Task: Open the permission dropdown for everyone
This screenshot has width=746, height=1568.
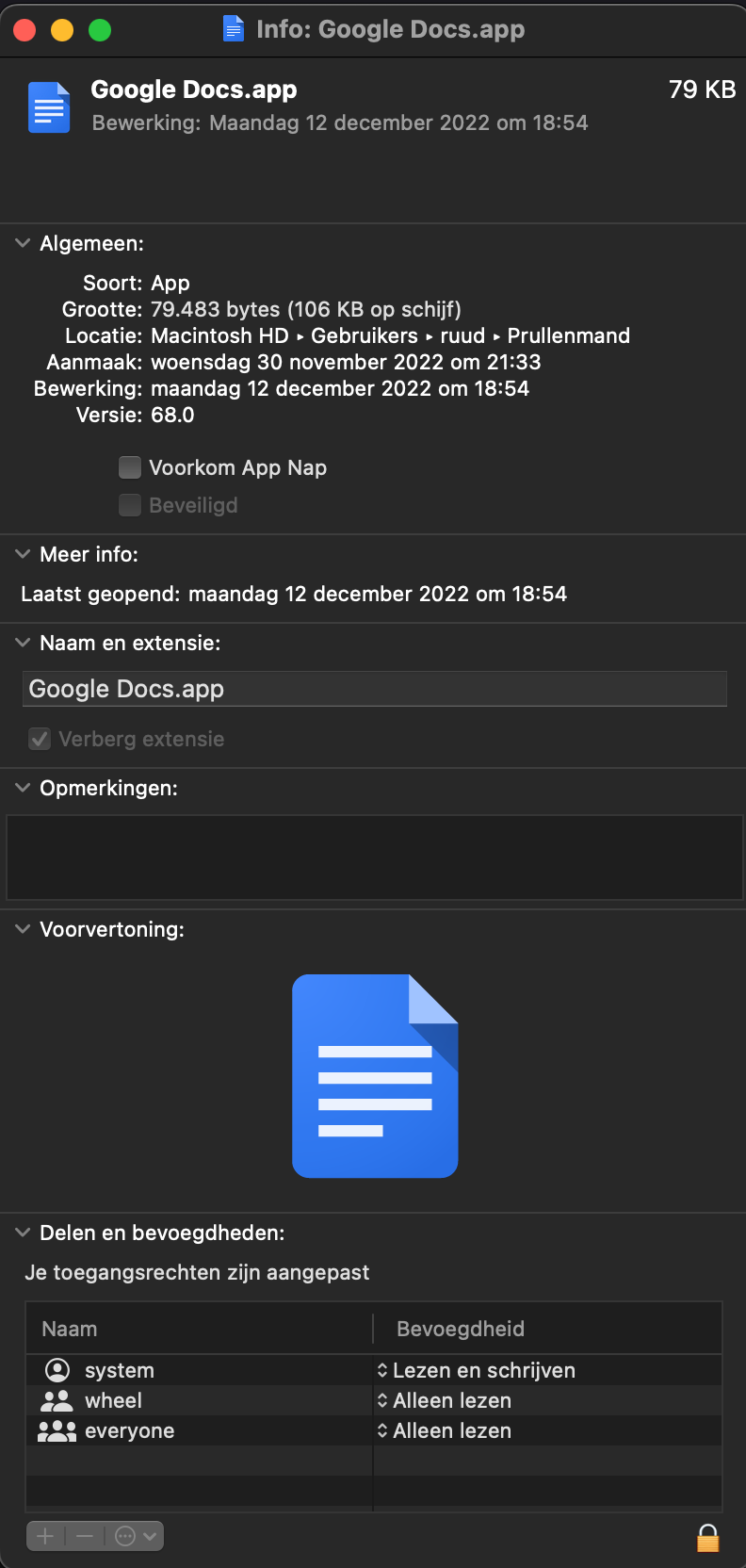Action: point(444,1430)
